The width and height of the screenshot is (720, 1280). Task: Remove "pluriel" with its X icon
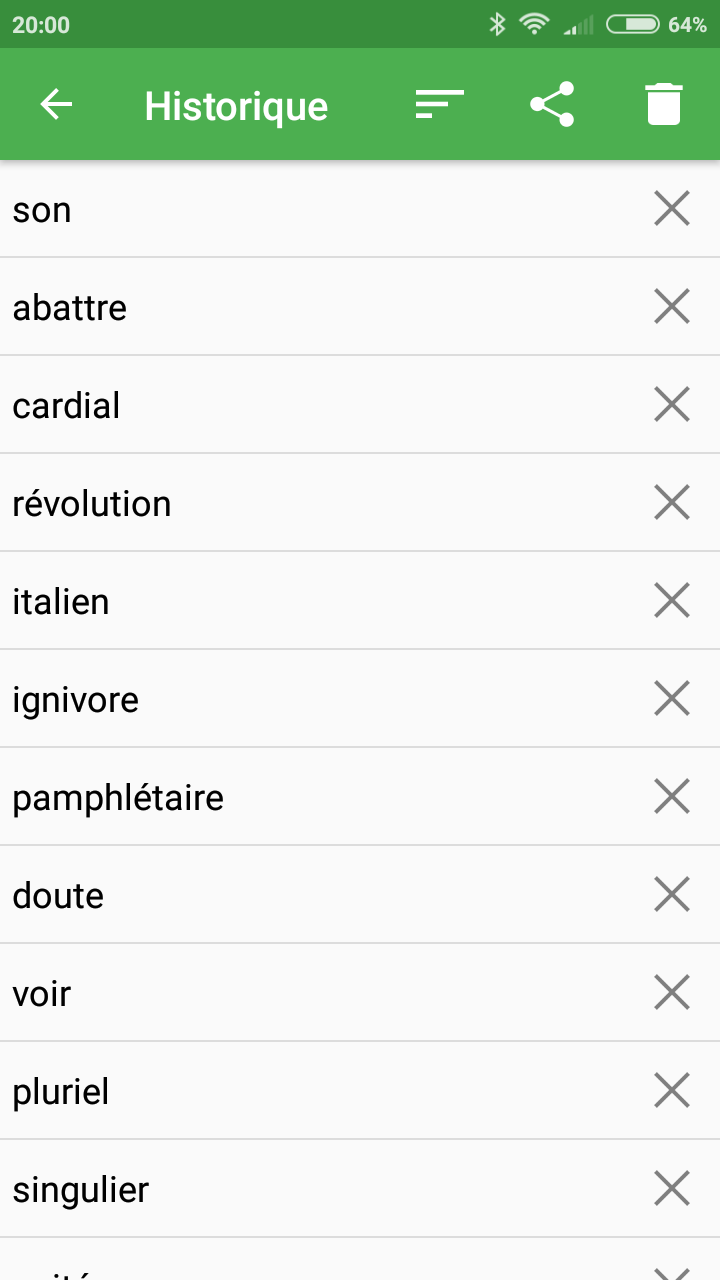coord(671,1090)
